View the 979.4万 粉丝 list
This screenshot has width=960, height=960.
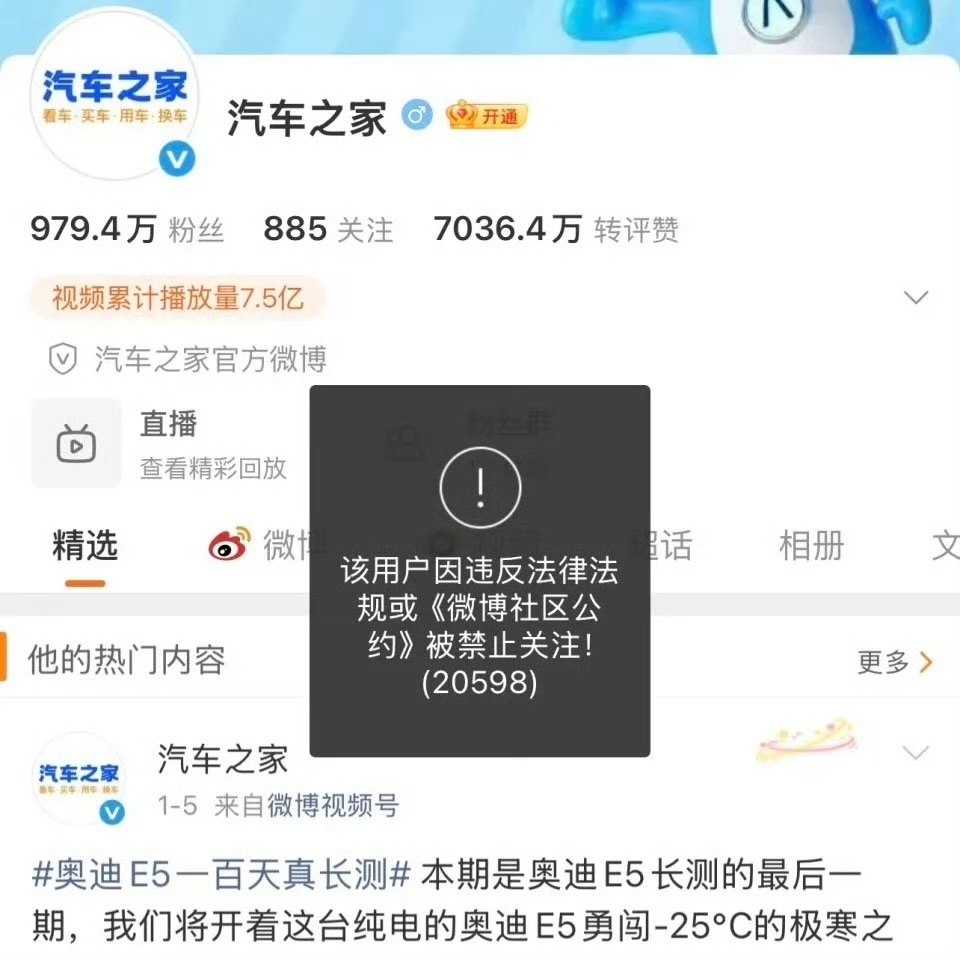127,230
